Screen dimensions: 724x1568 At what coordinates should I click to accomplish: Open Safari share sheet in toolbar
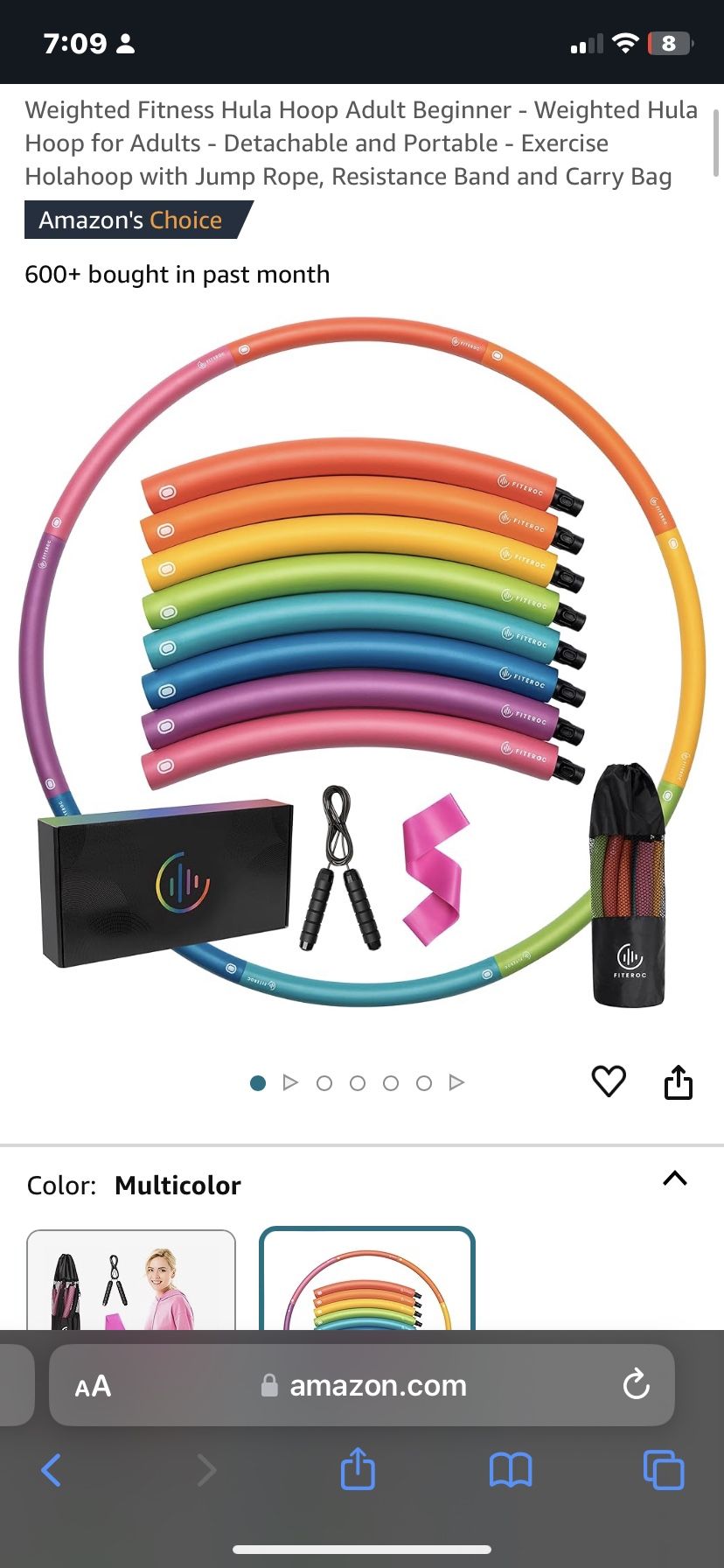(x=358, y=1468)
